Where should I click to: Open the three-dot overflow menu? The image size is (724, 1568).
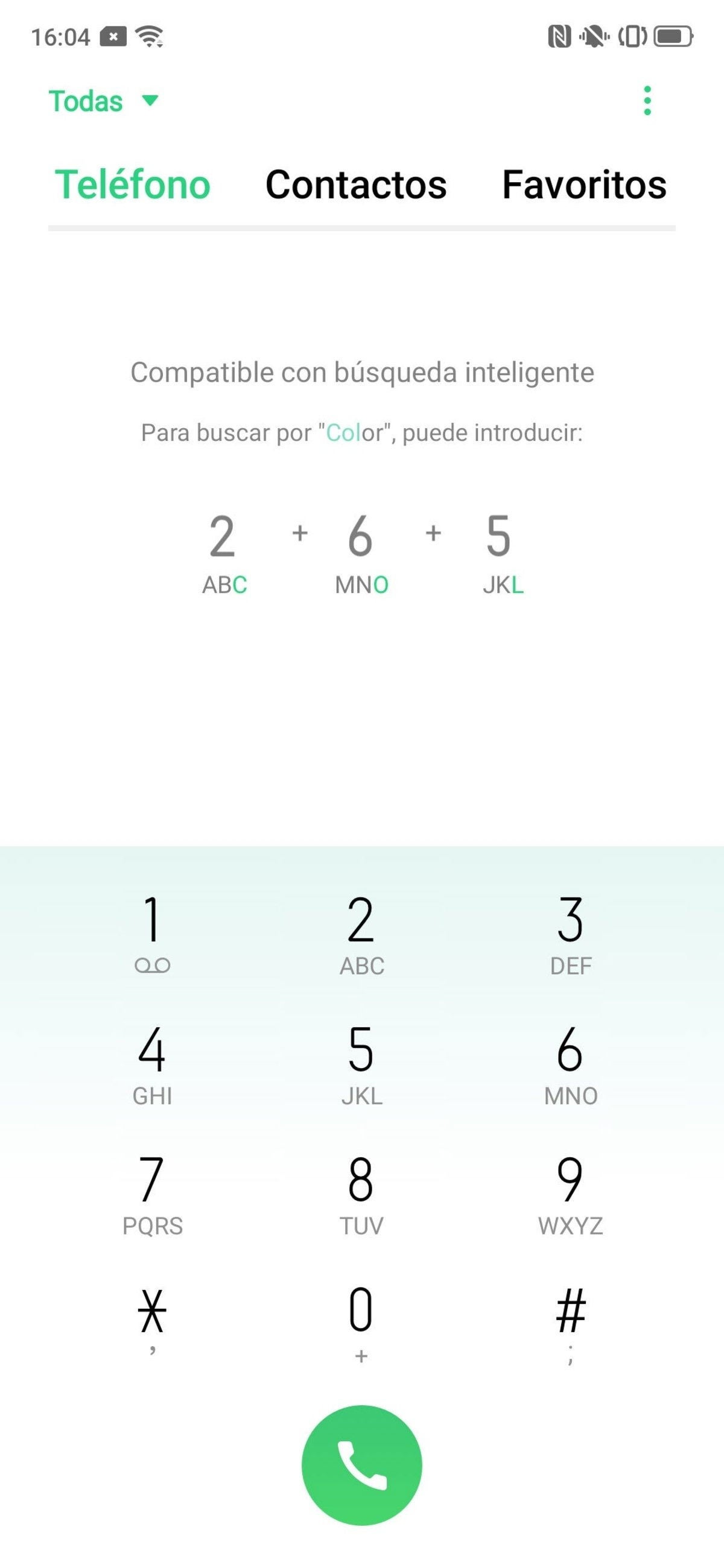click(647, 101)
